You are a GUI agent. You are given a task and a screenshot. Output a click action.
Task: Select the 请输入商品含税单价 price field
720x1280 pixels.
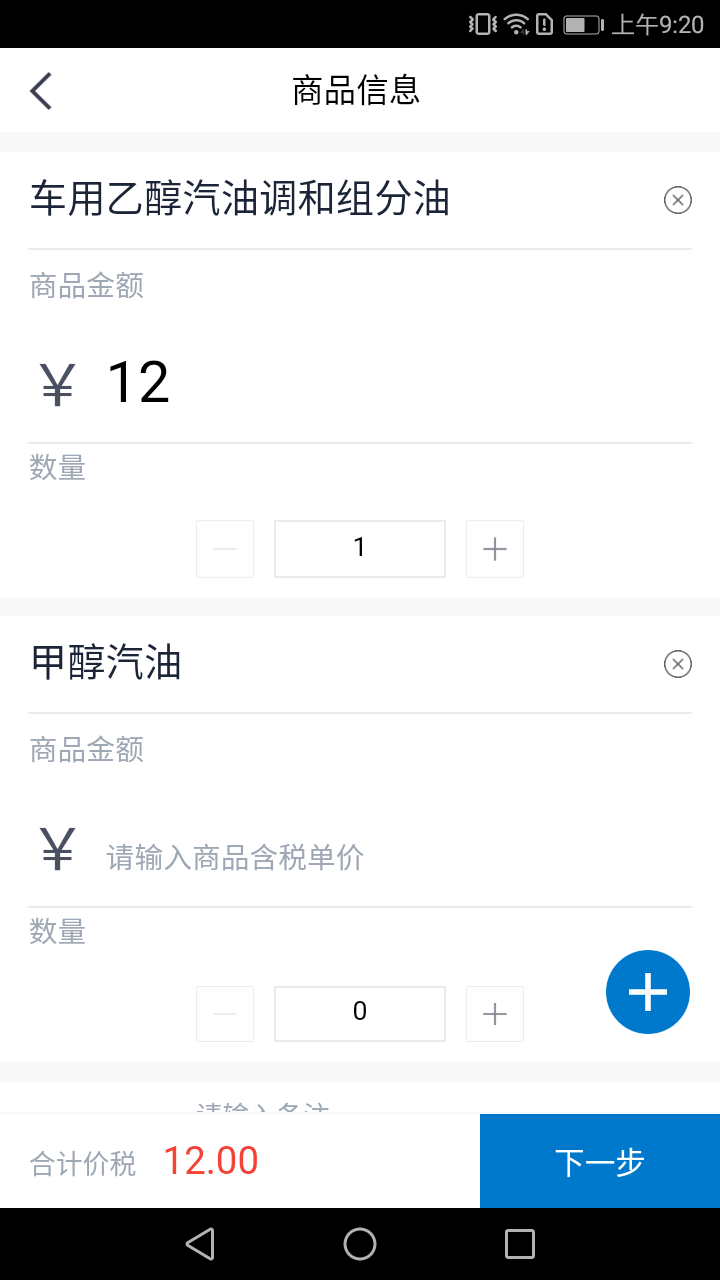(235, 857)
